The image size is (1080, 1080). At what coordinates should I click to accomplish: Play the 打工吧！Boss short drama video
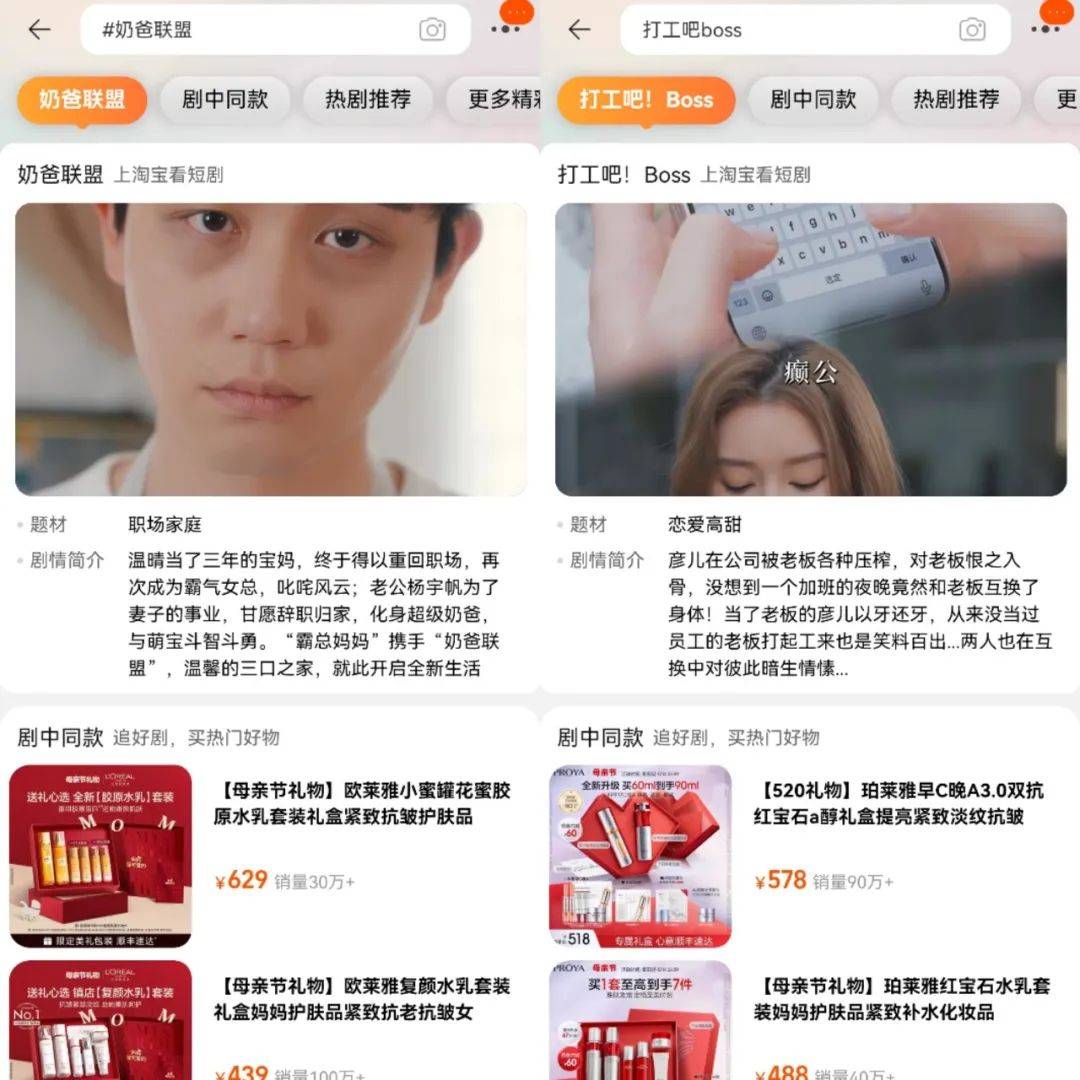tap(811, 350)
